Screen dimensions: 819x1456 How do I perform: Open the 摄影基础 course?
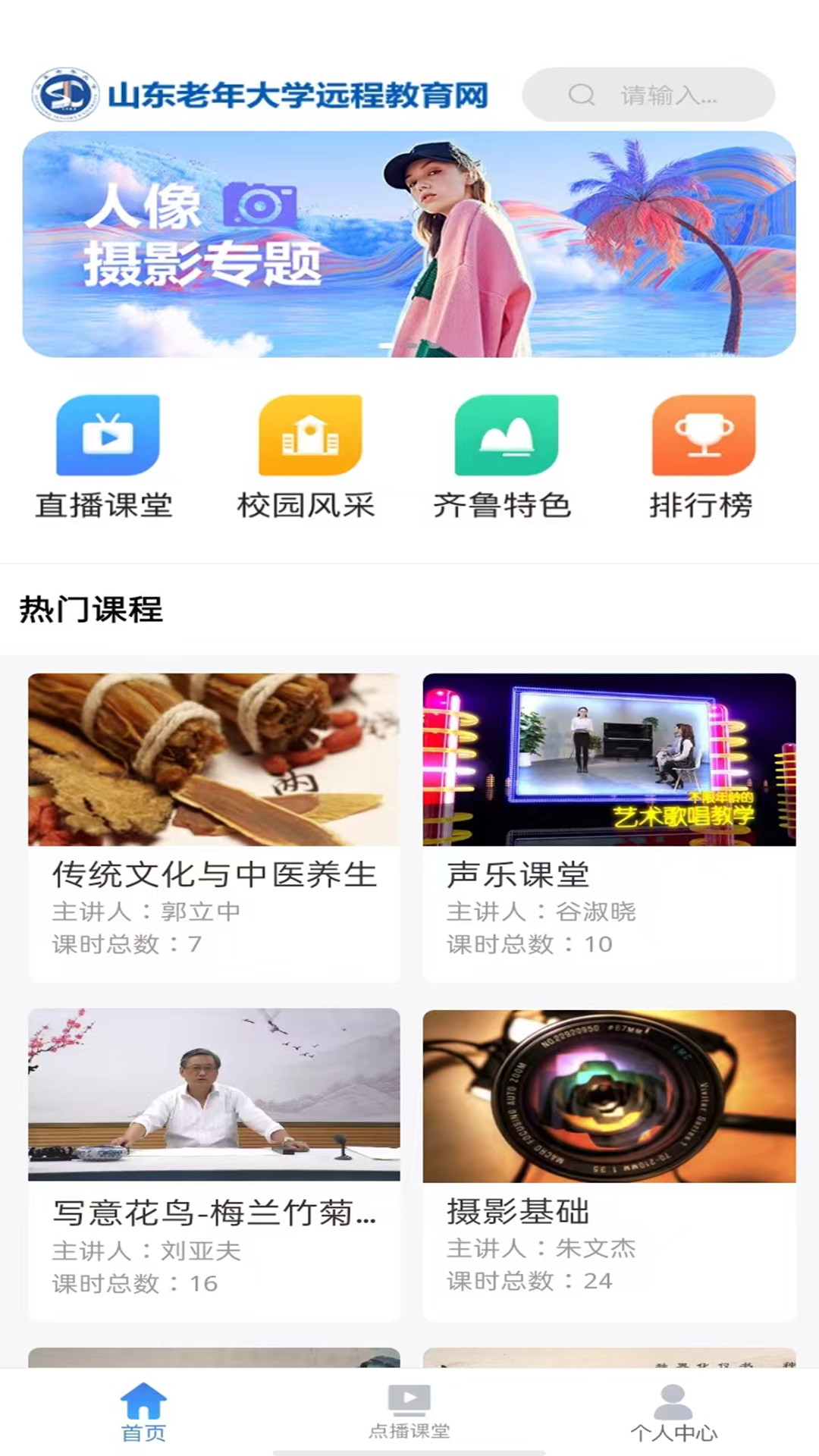[x=609, y=1163]
